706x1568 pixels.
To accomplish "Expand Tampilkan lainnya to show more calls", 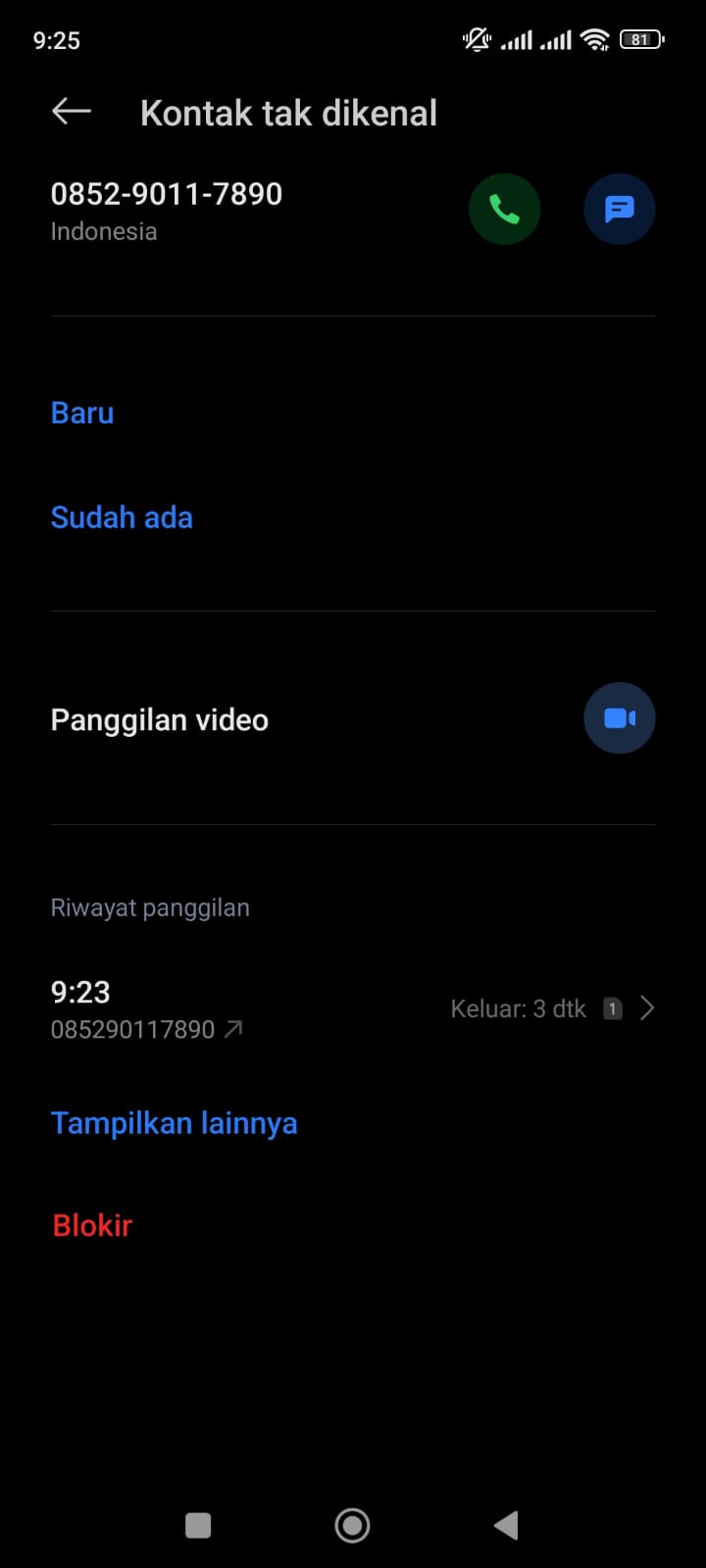I will tap(174, 1122).
